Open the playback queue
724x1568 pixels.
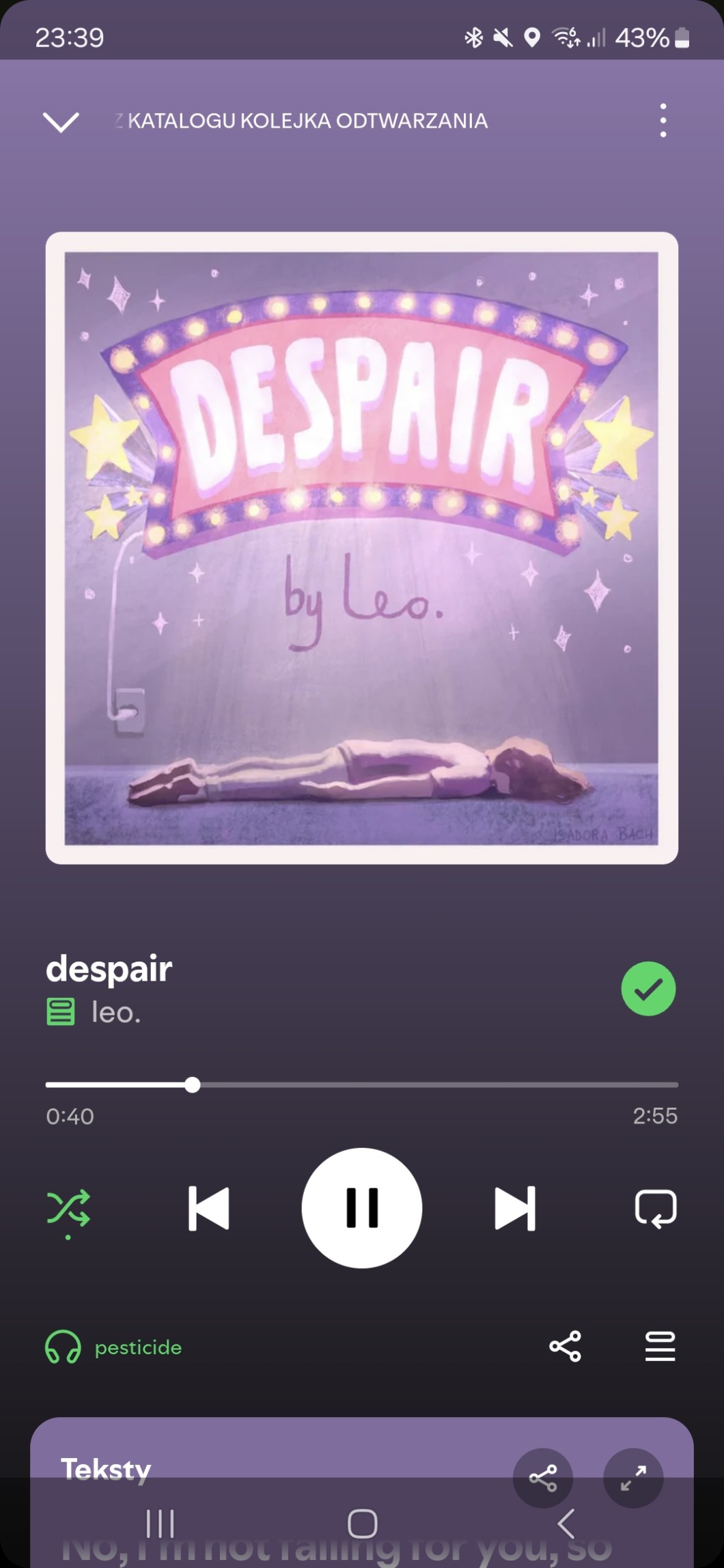click(x=660, y=1346)
